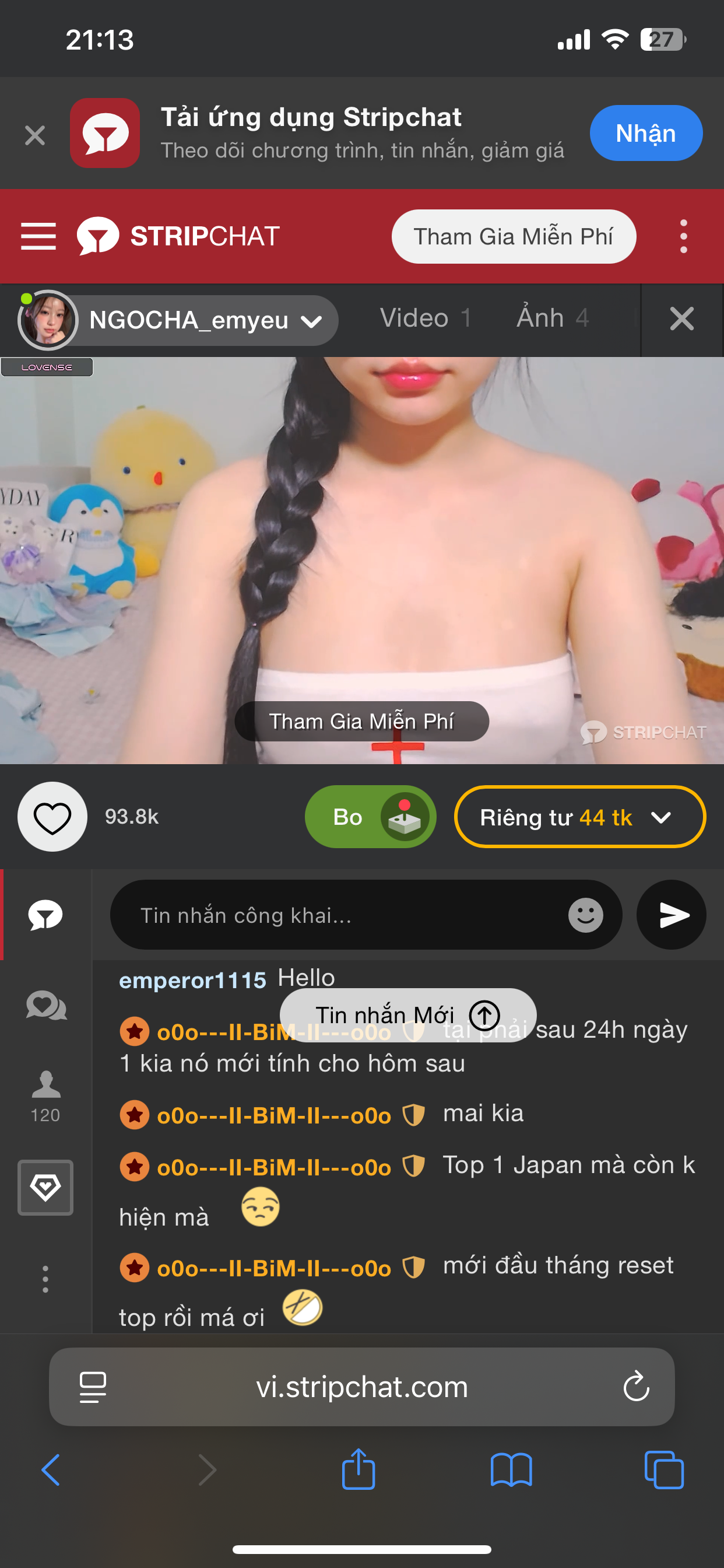Switch to the Video tab
This screenshot has height=1568, width=724.
(425, 318)
